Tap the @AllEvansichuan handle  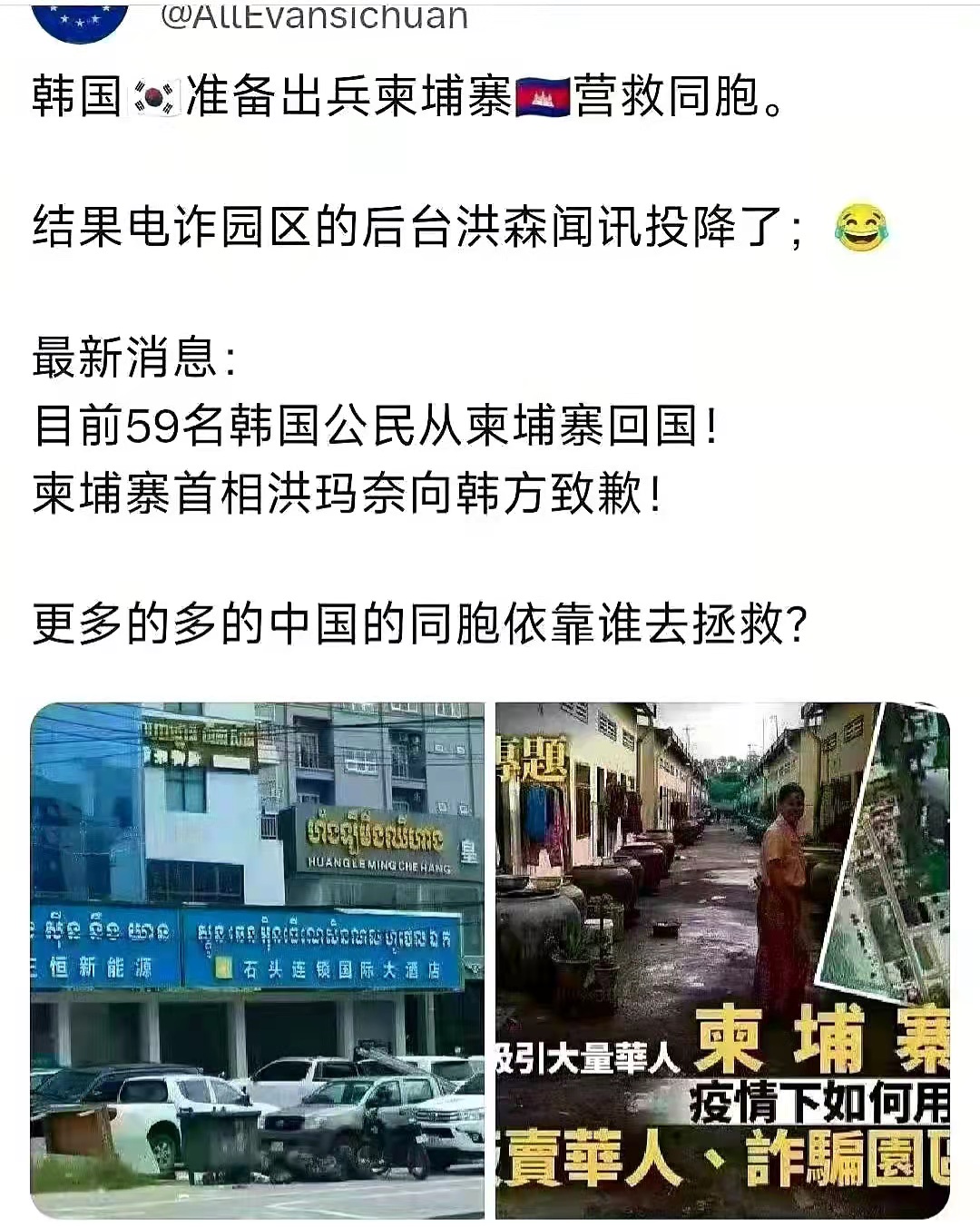pos(313,16)
